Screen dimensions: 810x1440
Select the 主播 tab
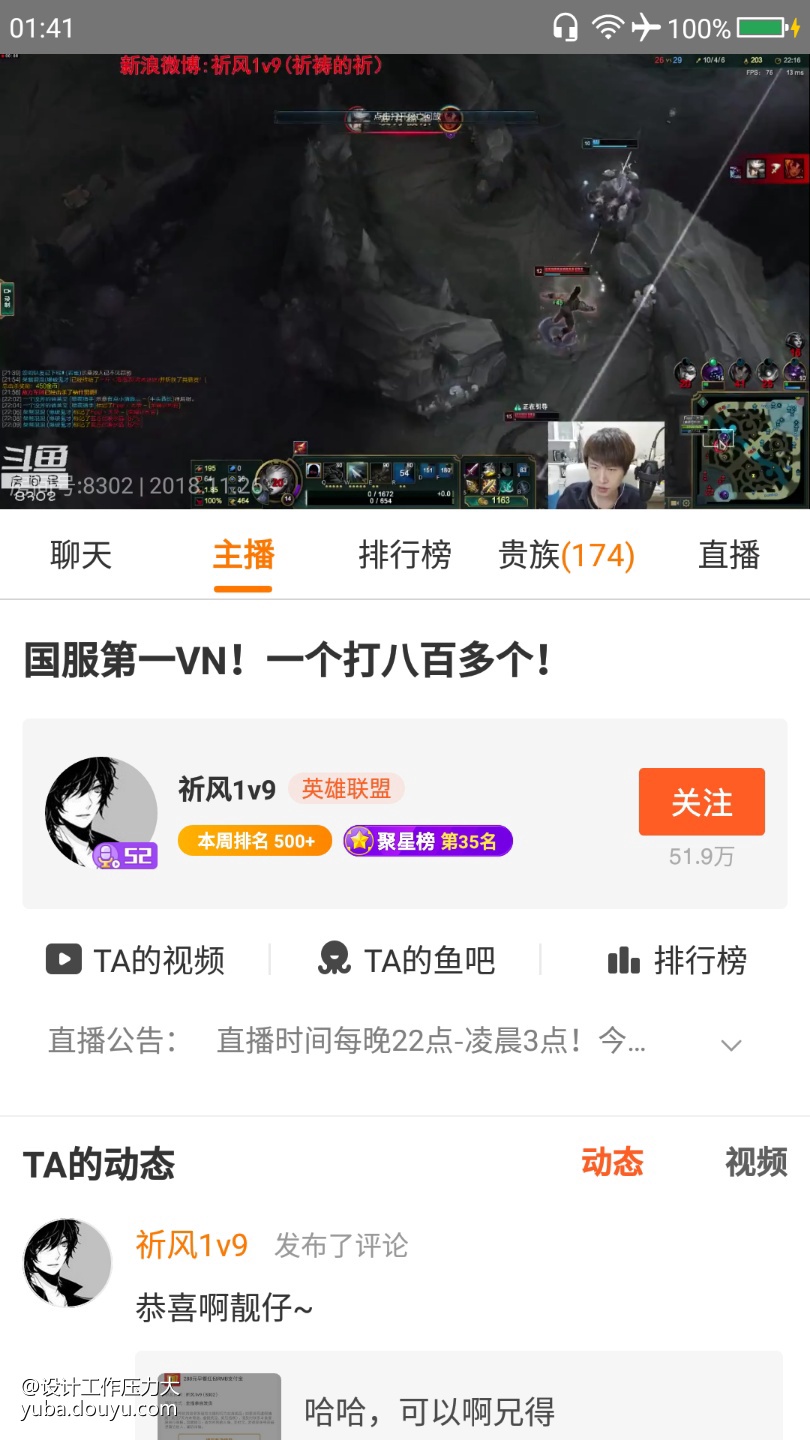(243, 555)
